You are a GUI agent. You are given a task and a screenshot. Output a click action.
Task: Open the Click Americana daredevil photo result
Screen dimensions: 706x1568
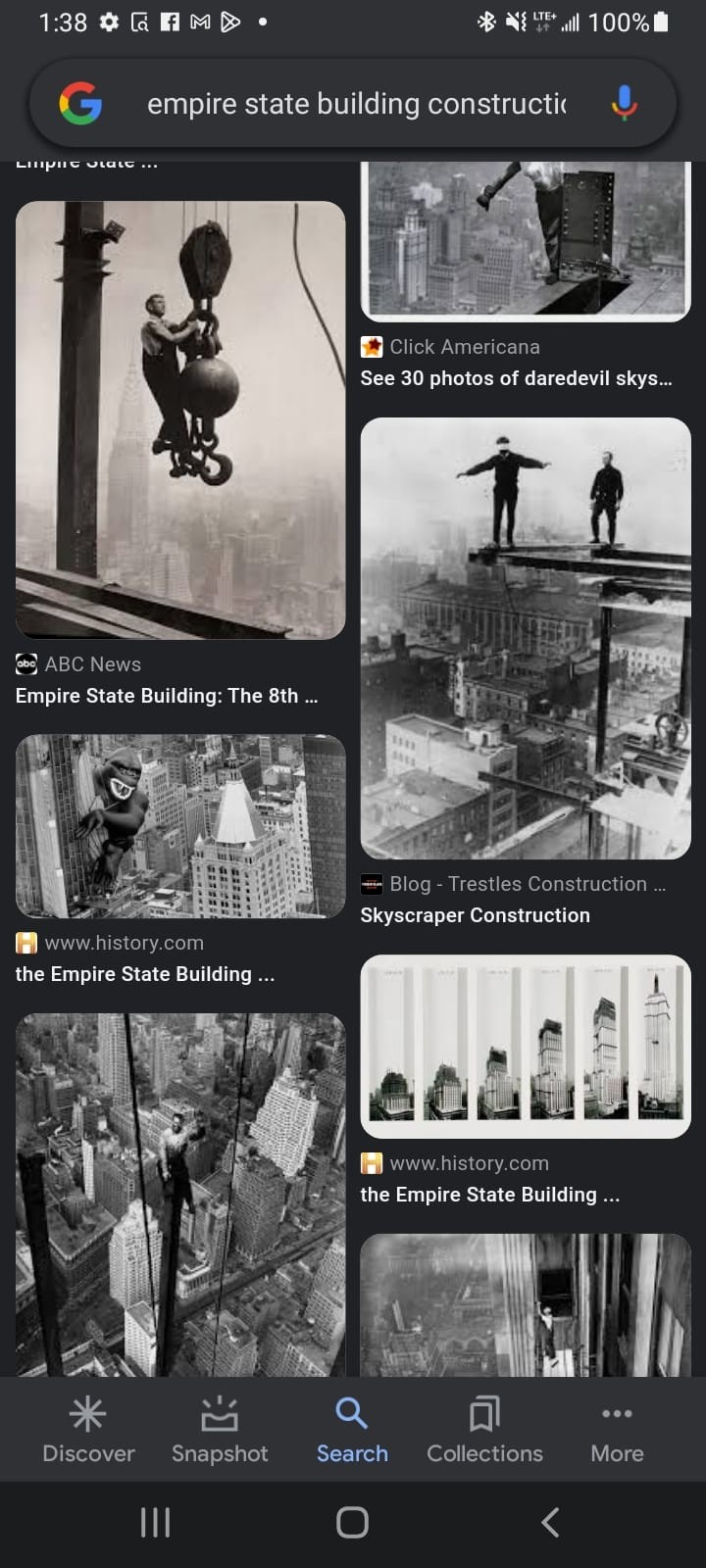coord(526,239)
